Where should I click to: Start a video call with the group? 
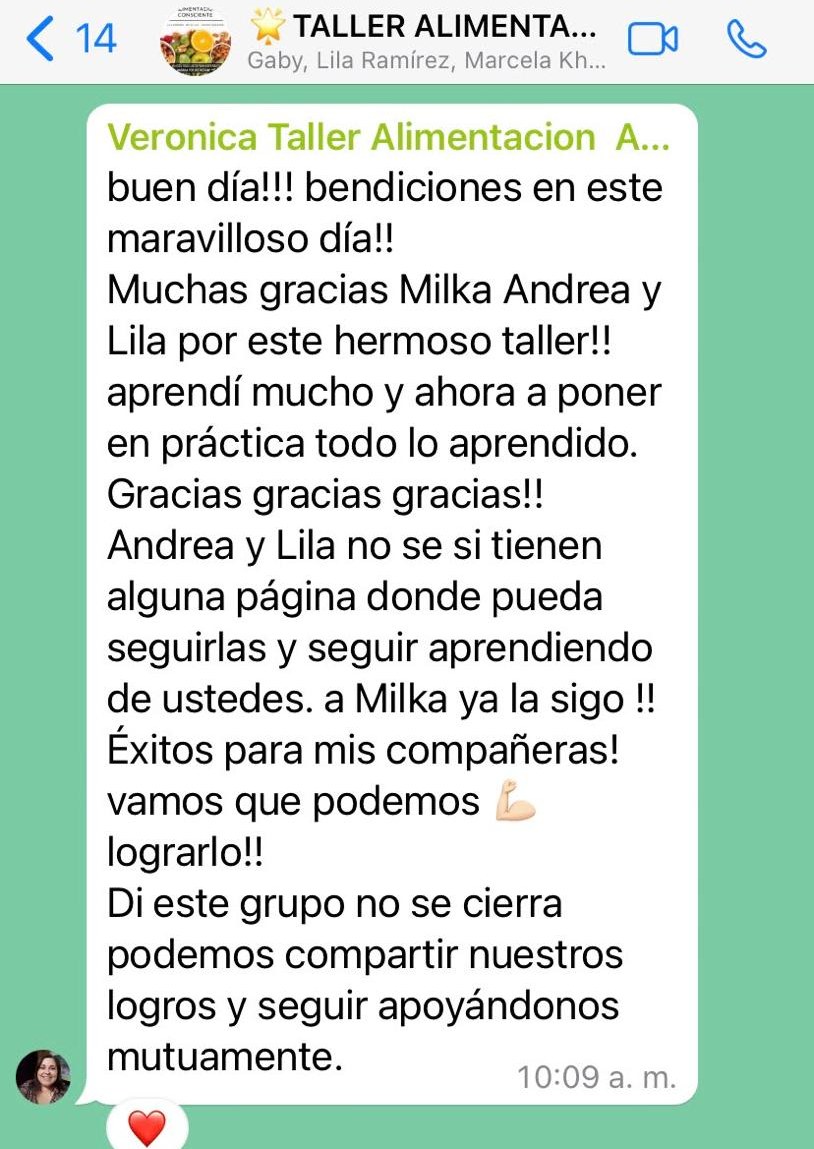(652, 39)
